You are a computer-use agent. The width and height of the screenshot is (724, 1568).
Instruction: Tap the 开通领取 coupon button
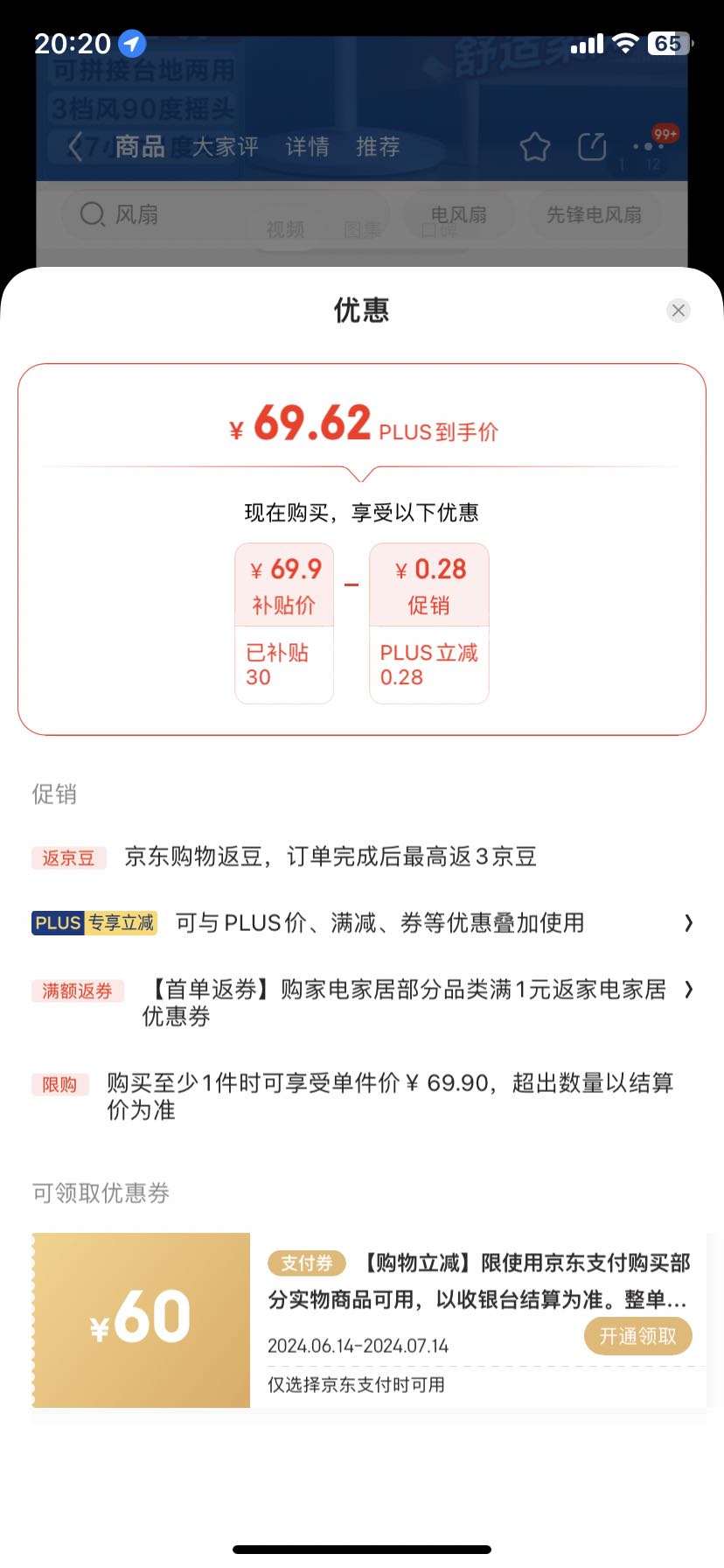click(x=637, y=1336)
